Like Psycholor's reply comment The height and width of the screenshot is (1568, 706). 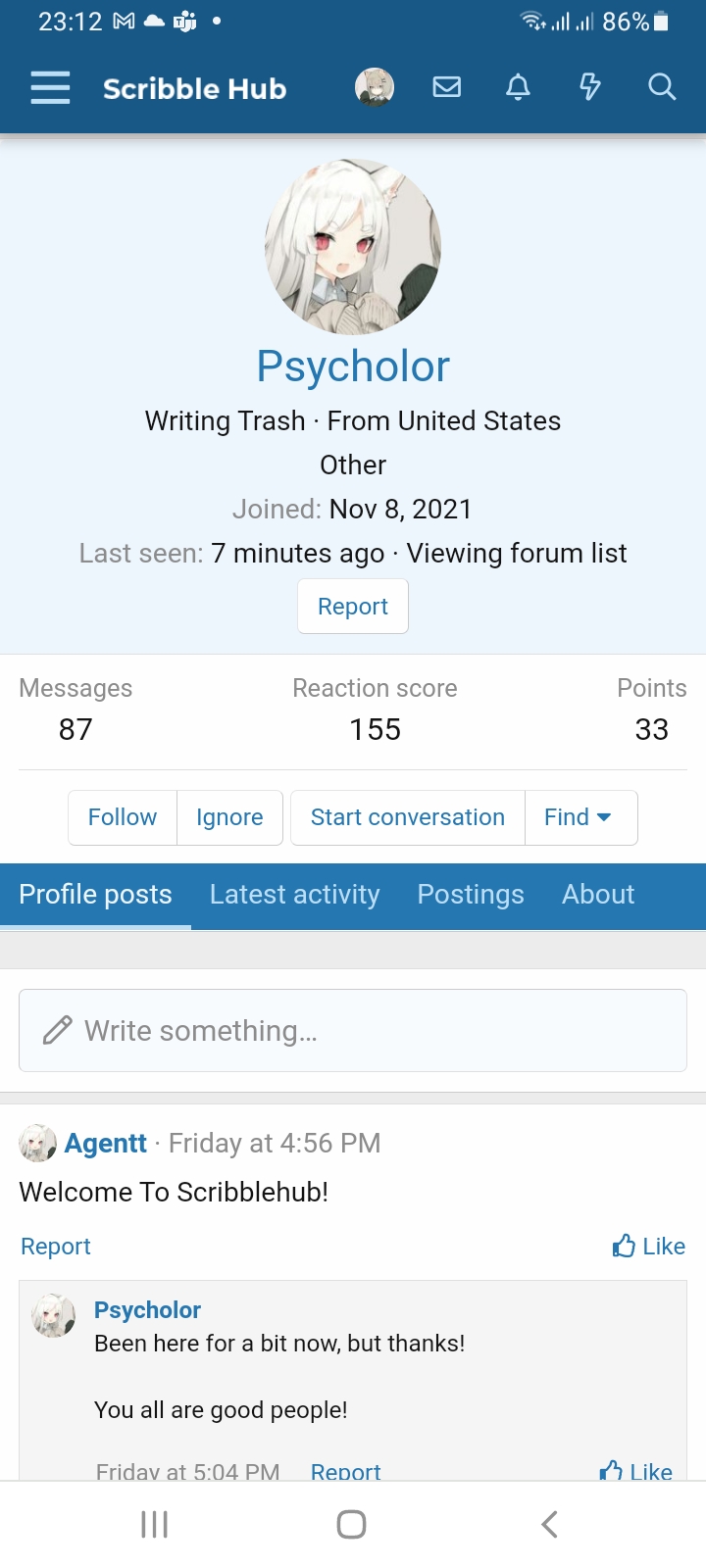point(635,1469)
